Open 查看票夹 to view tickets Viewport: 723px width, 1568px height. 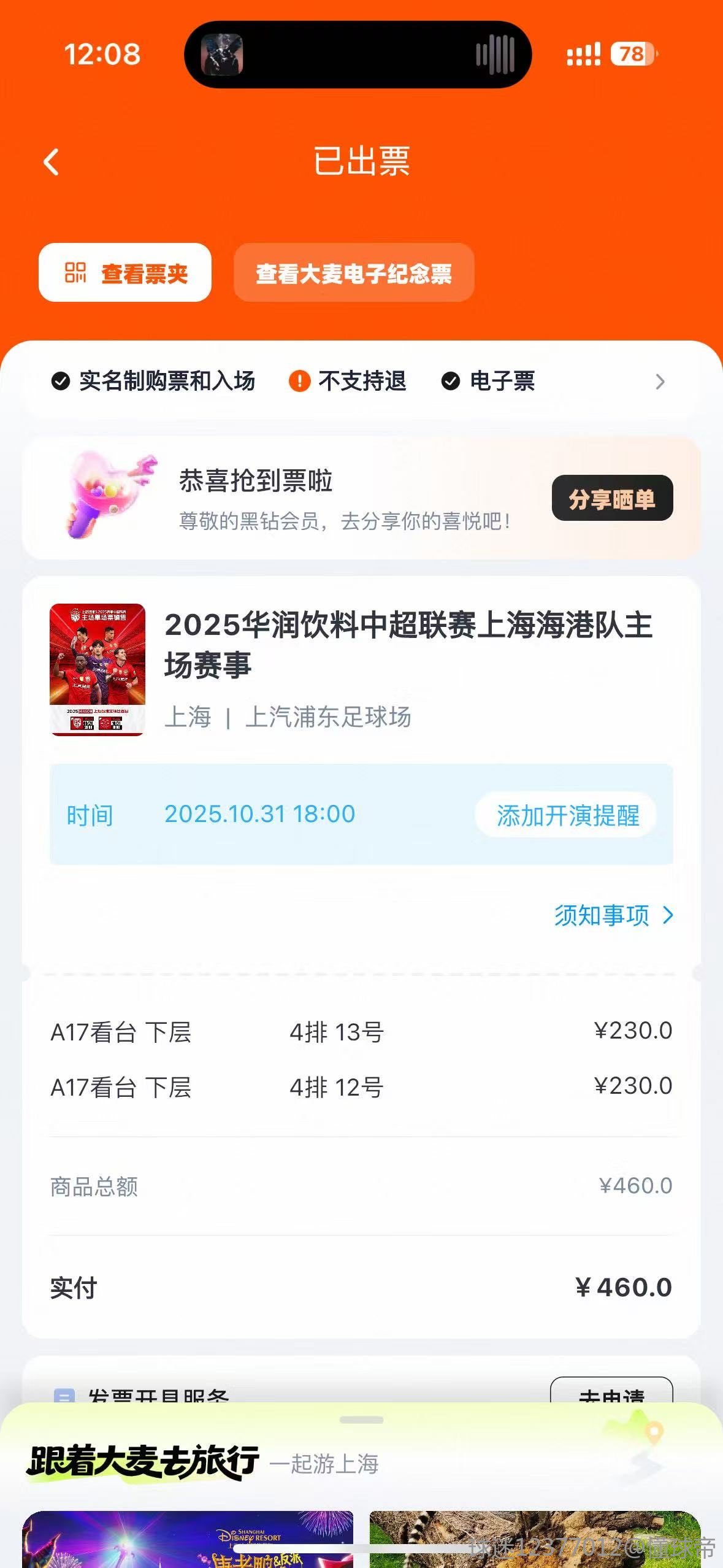point(125,273)
